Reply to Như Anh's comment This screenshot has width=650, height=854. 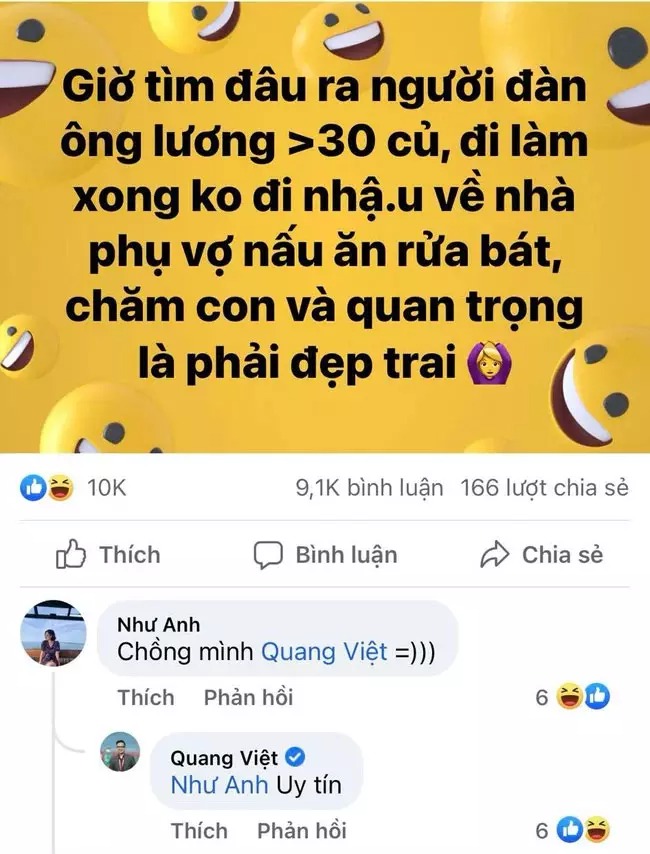(x=248, y=697)
